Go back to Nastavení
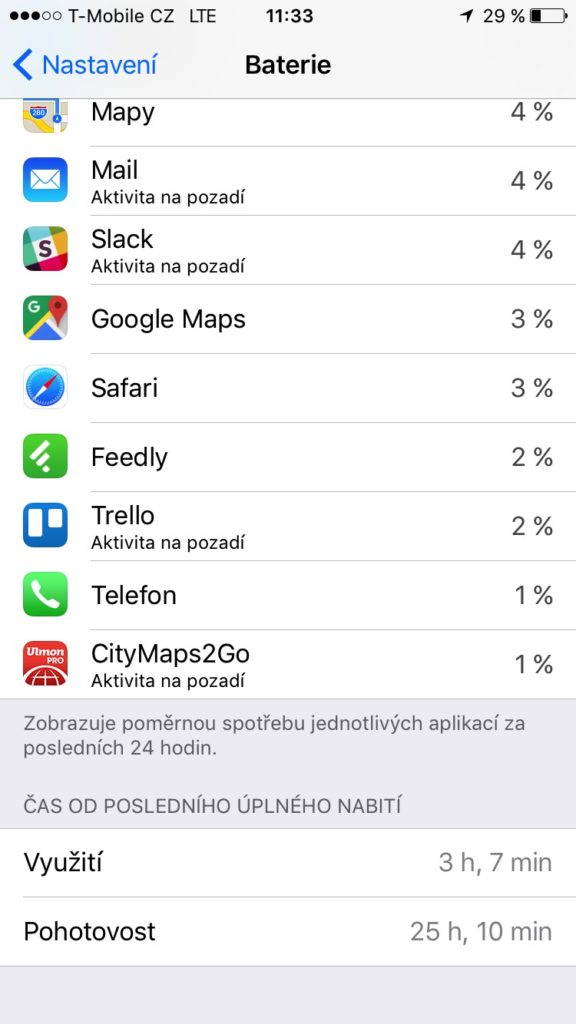 click(x=85, y=65)
